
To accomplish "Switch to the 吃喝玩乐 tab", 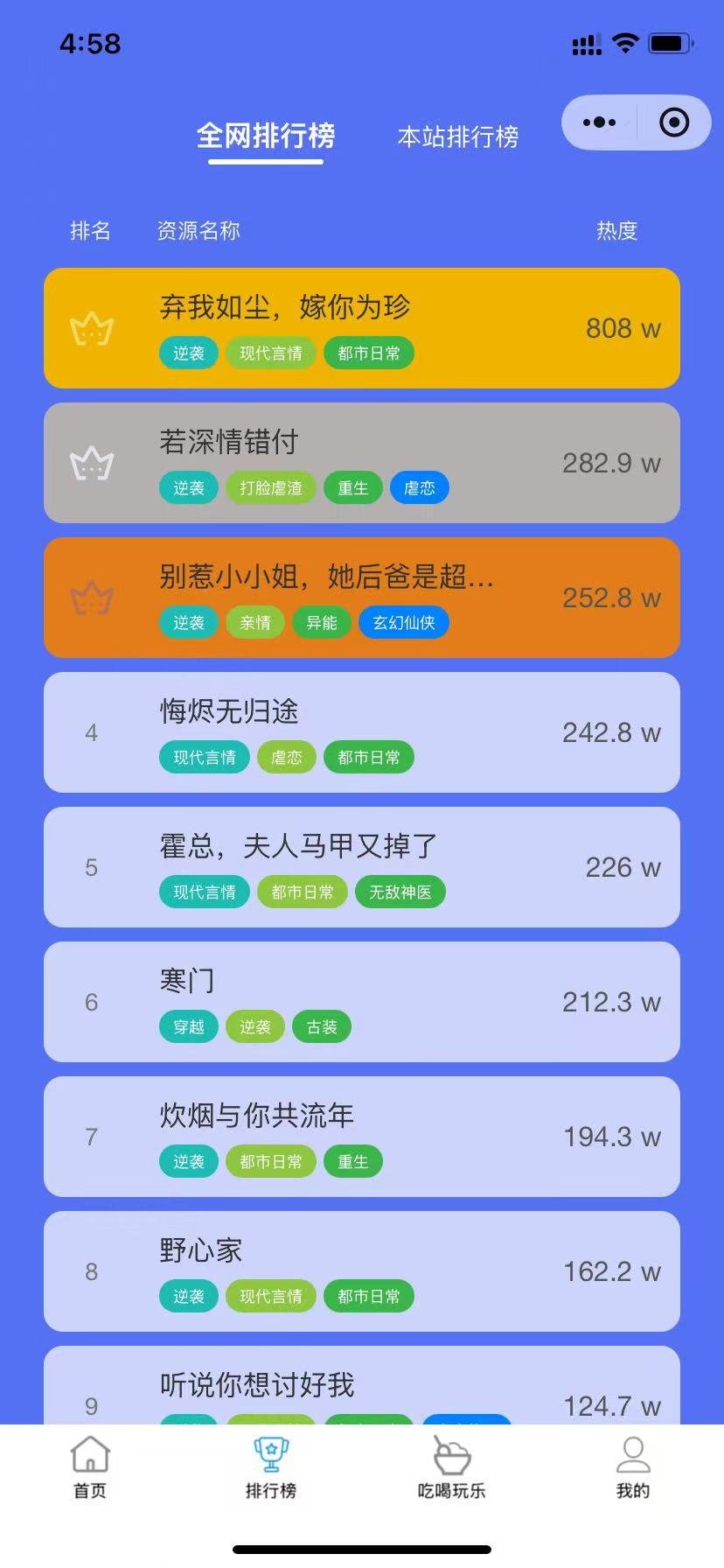I will [x=452, y=1466].
